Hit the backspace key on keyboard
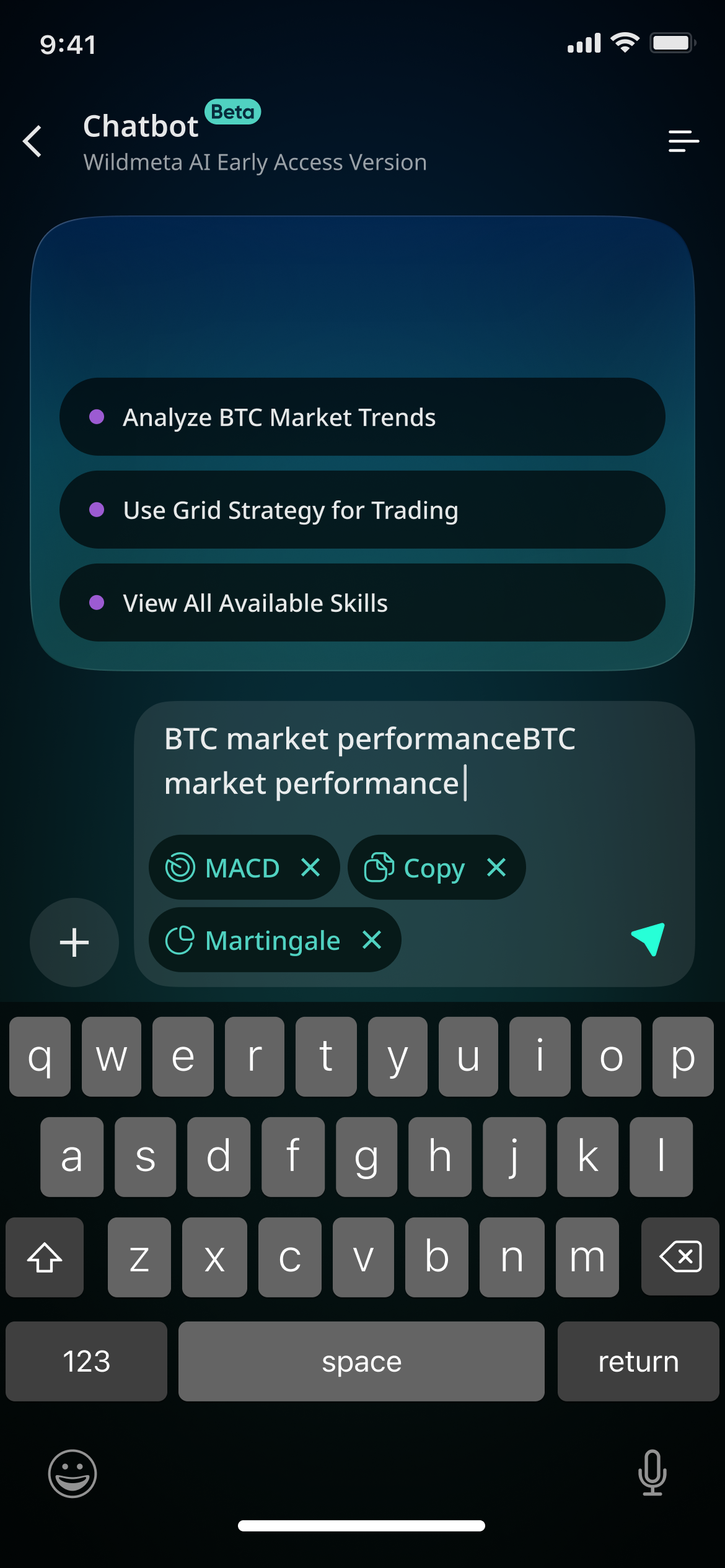 pyautogui.click(x=680, y=1257)
